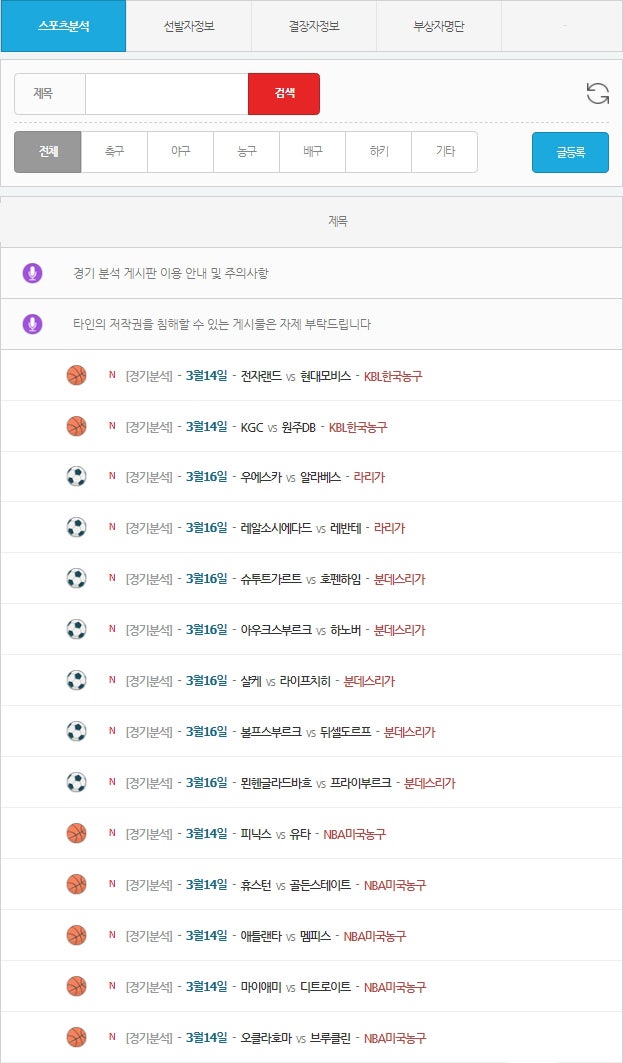Viewport: 623px width, 1063px height.
Task: Tap the title search input field
Action: 167,94
